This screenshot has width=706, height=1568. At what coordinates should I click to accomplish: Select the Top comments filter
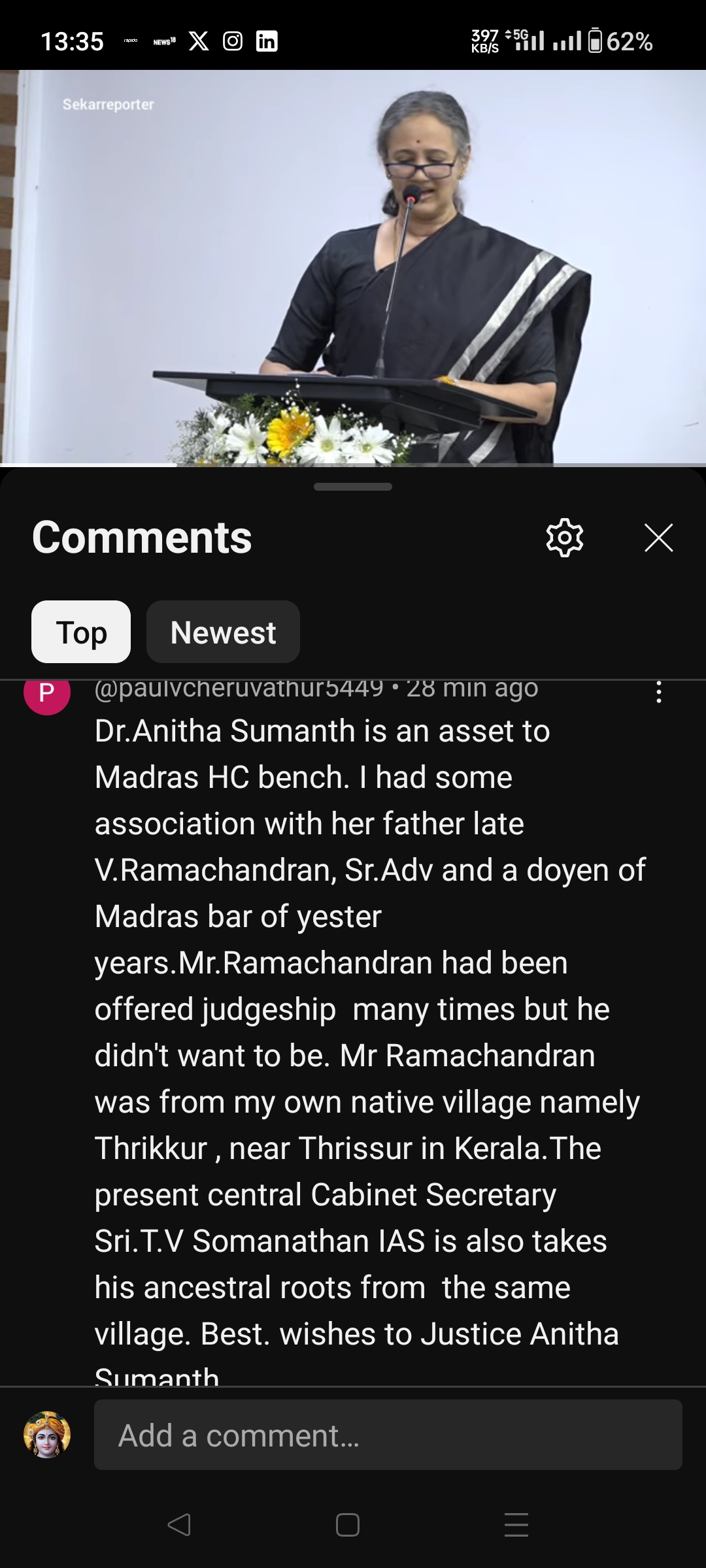coord(81,632)
